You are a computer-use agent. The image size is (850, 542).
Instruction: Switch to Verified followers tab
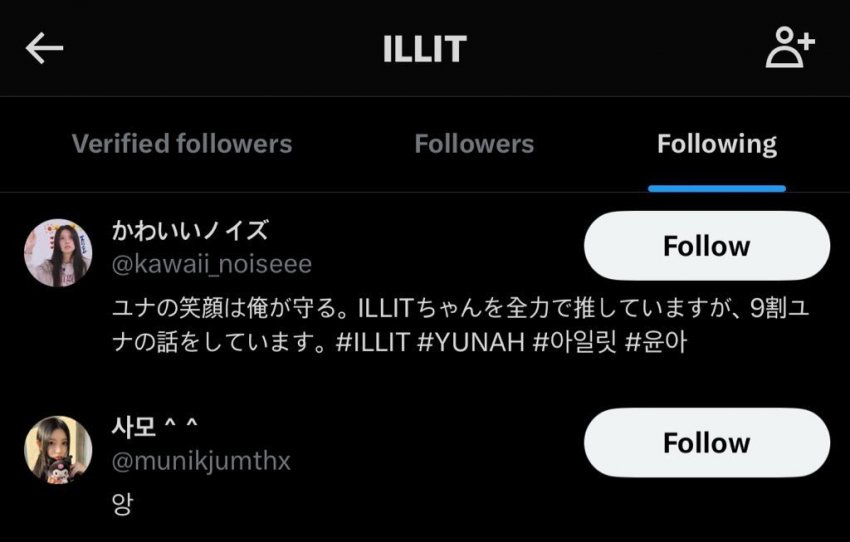tap(182, 144)
